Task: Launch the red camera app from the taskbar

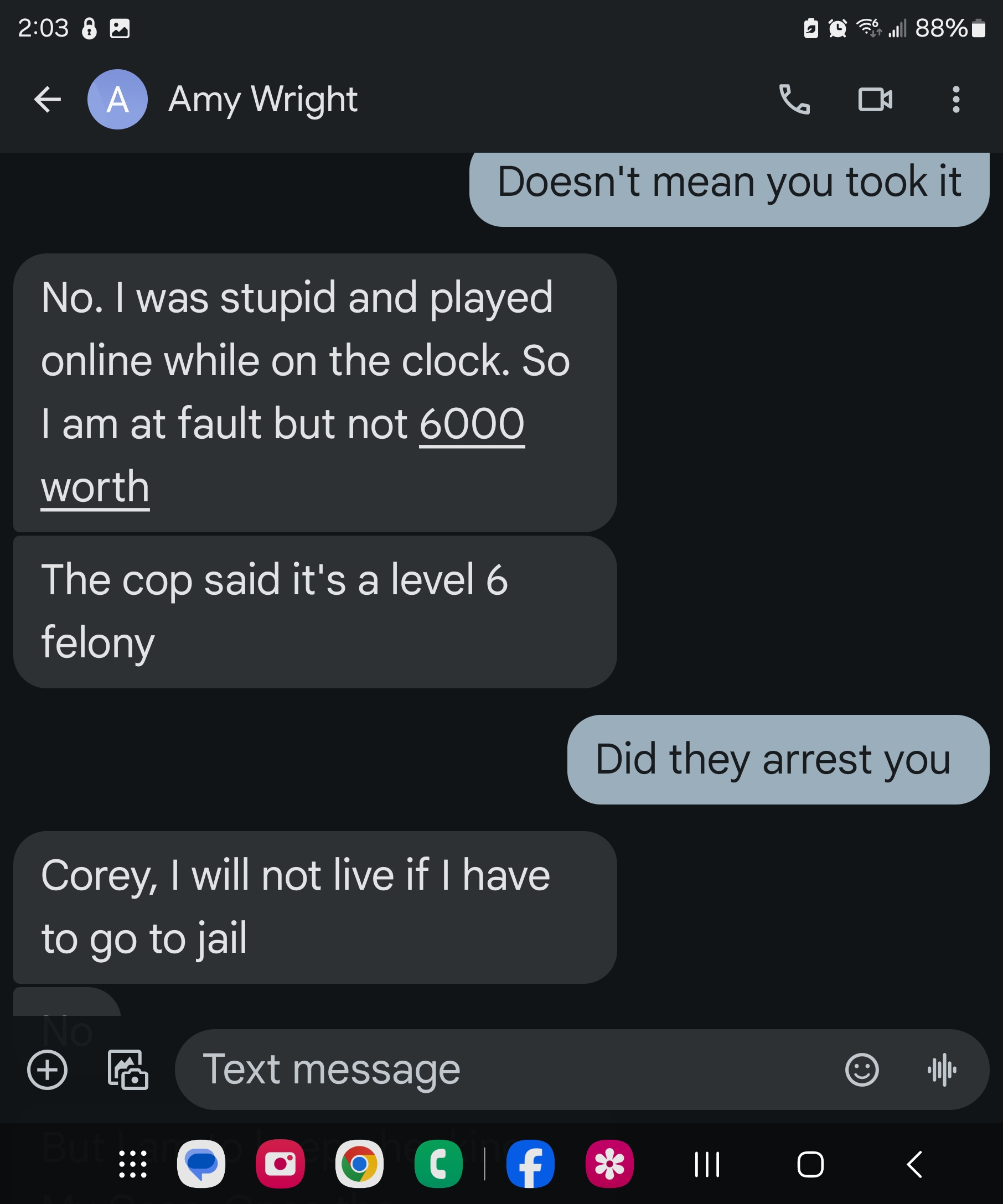Action: click(x=280, y=1165)
